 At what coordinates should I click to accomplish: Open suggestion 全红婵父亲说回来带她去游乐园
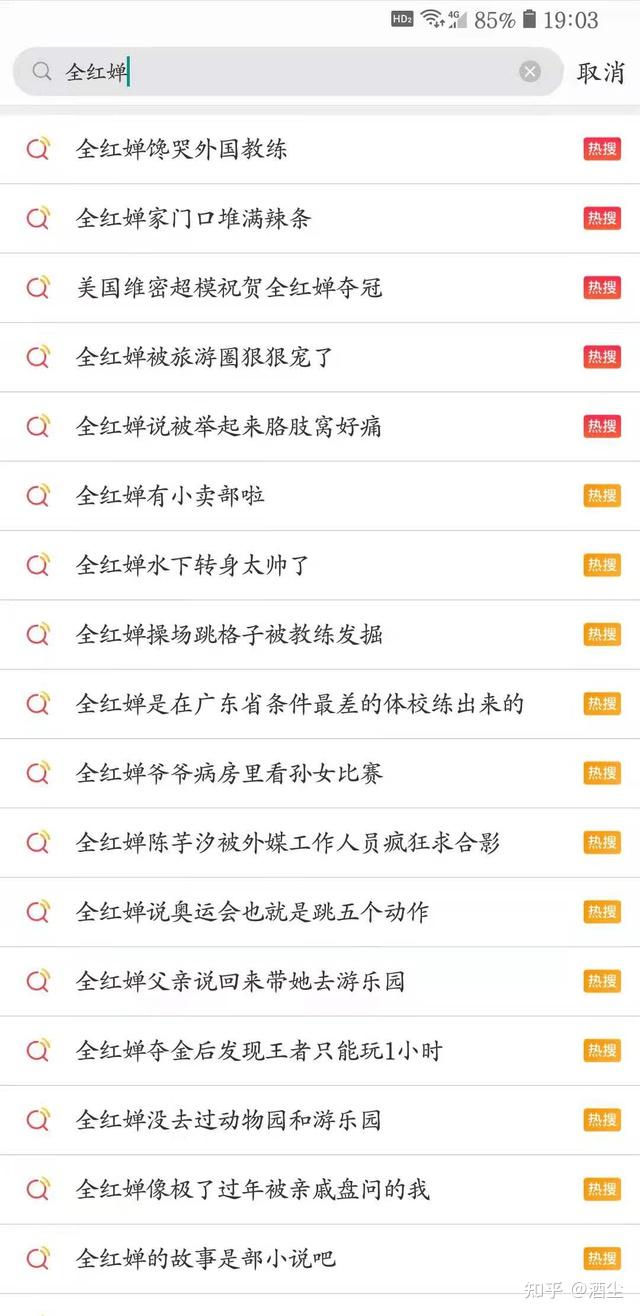[240, 981]
